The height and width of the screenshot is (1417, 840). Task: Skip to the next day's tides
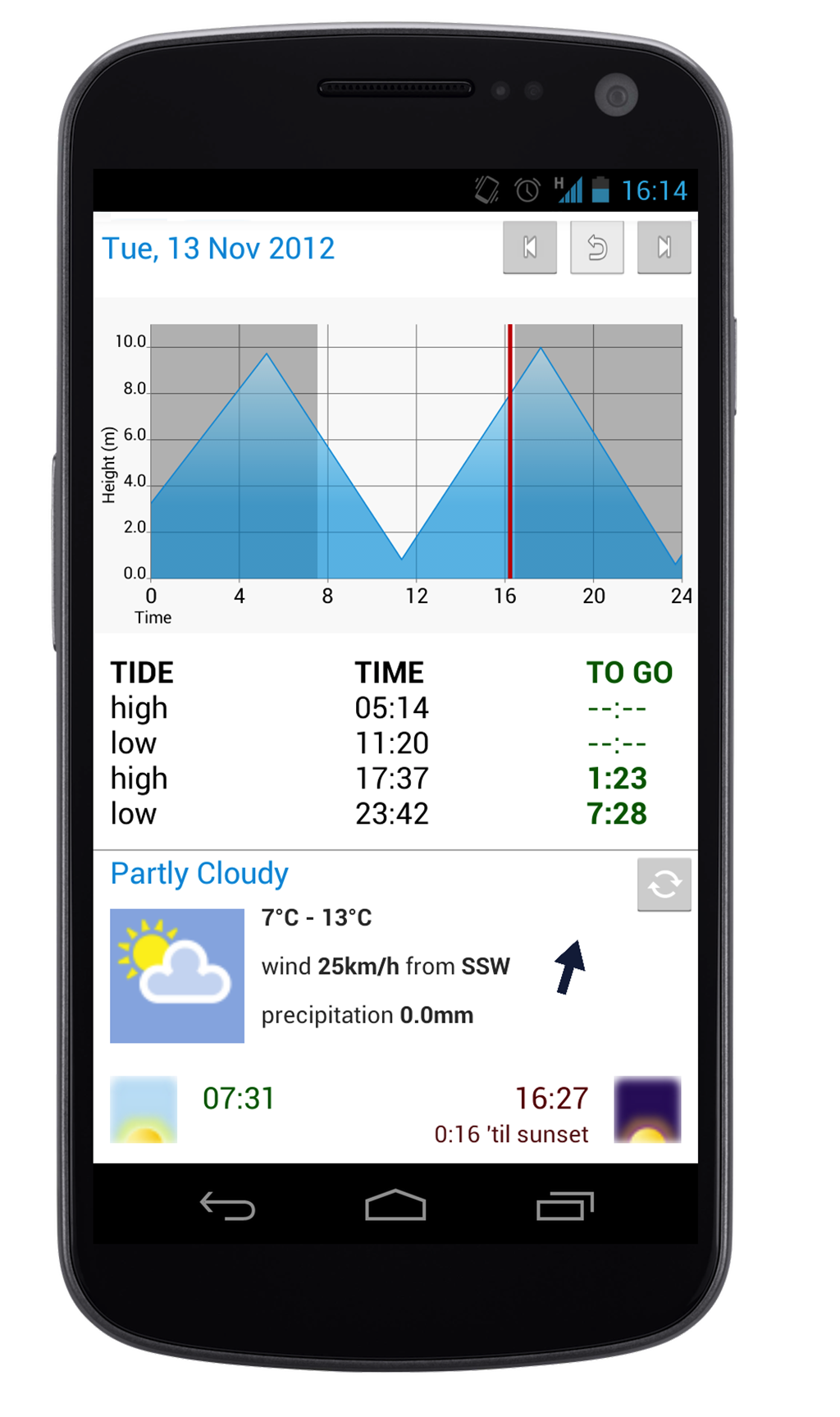point(664,247)
